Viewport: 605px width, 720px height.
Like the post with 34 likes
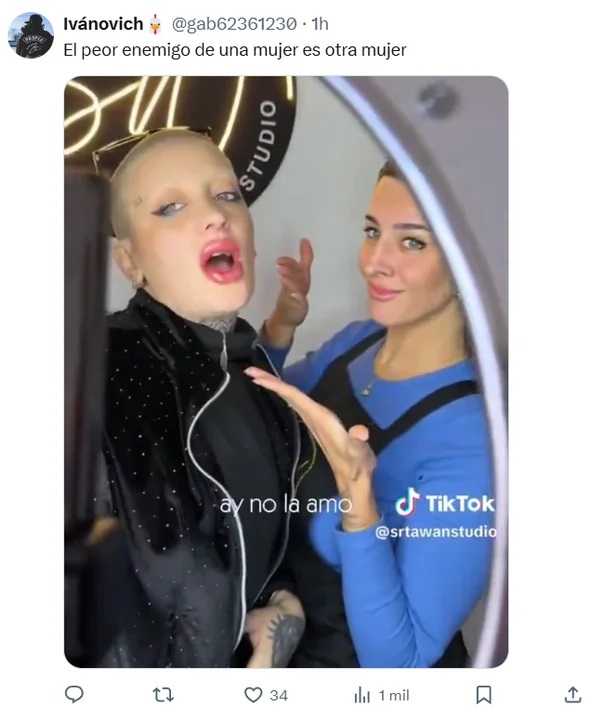coord(254,694)
